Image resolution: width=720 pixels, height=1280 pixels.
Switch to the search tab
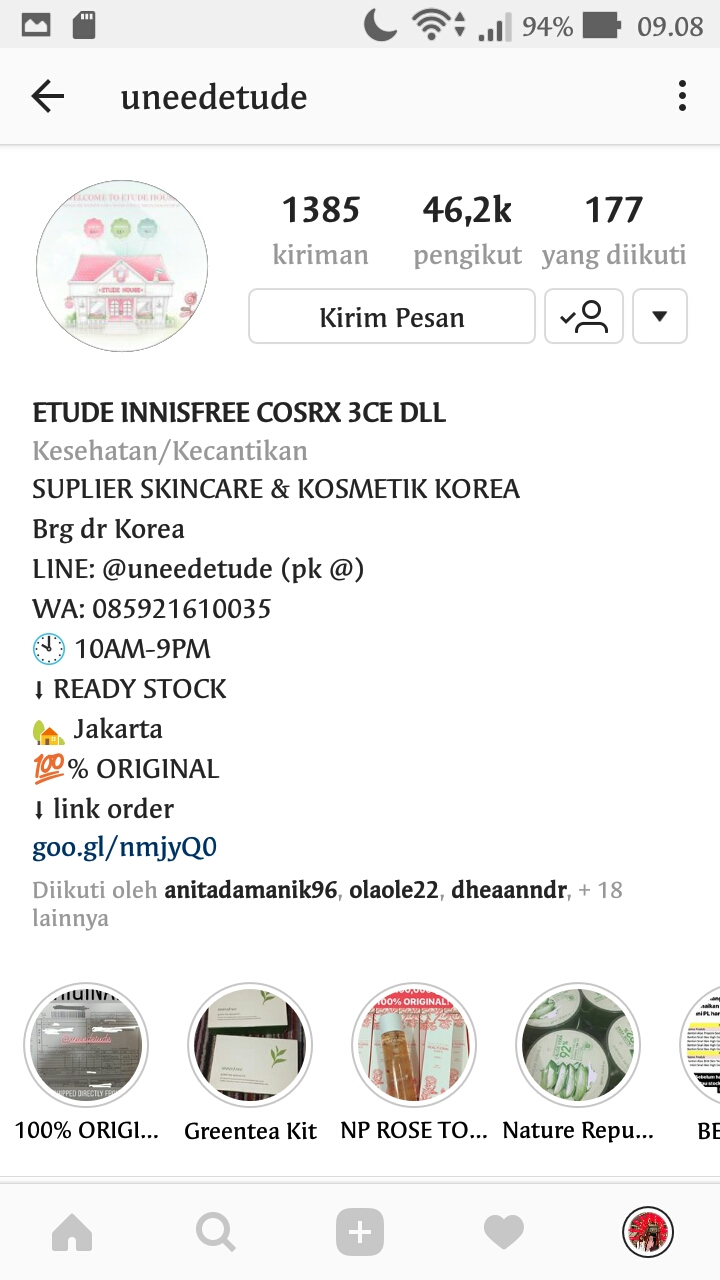coord(216,1232)
